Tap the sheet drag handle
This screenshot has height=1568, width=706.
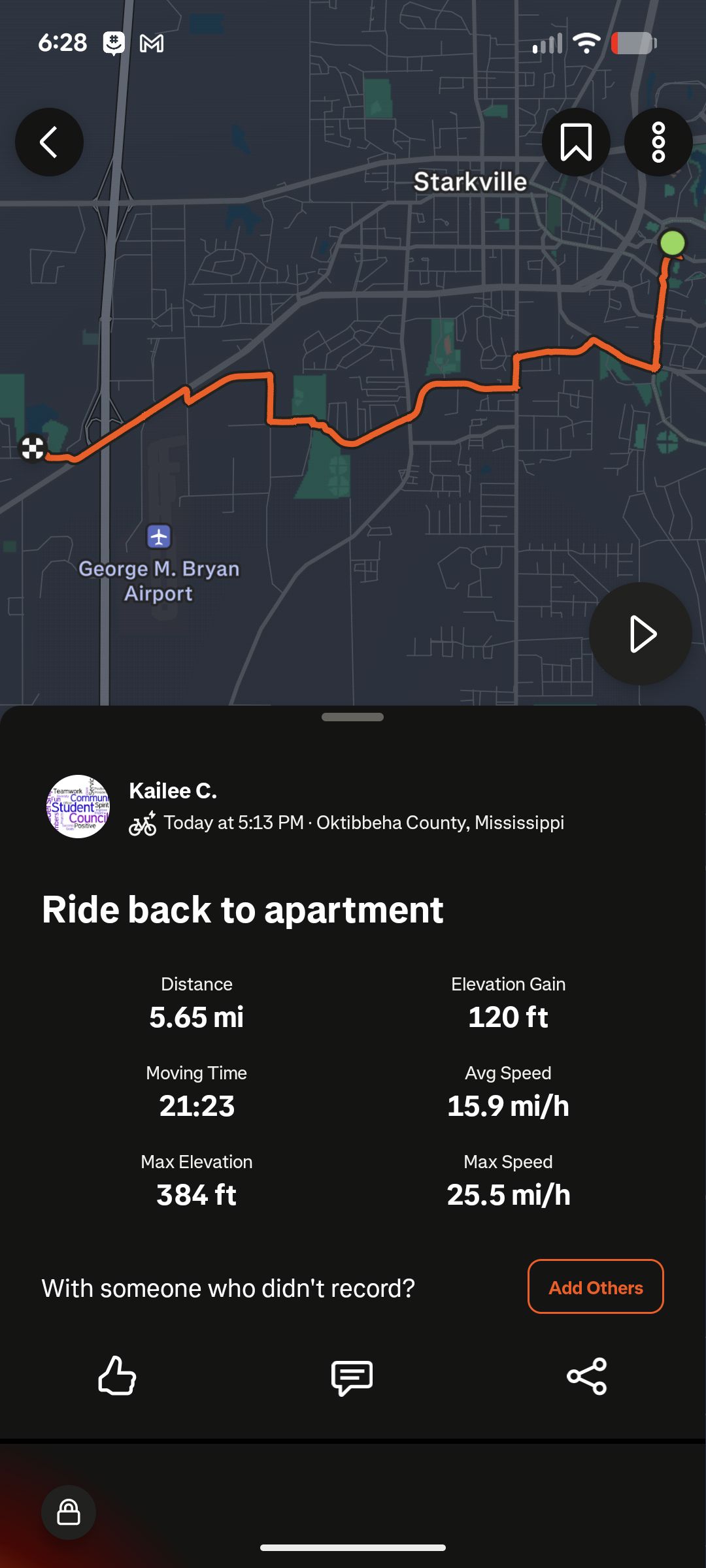pos(352,717)
